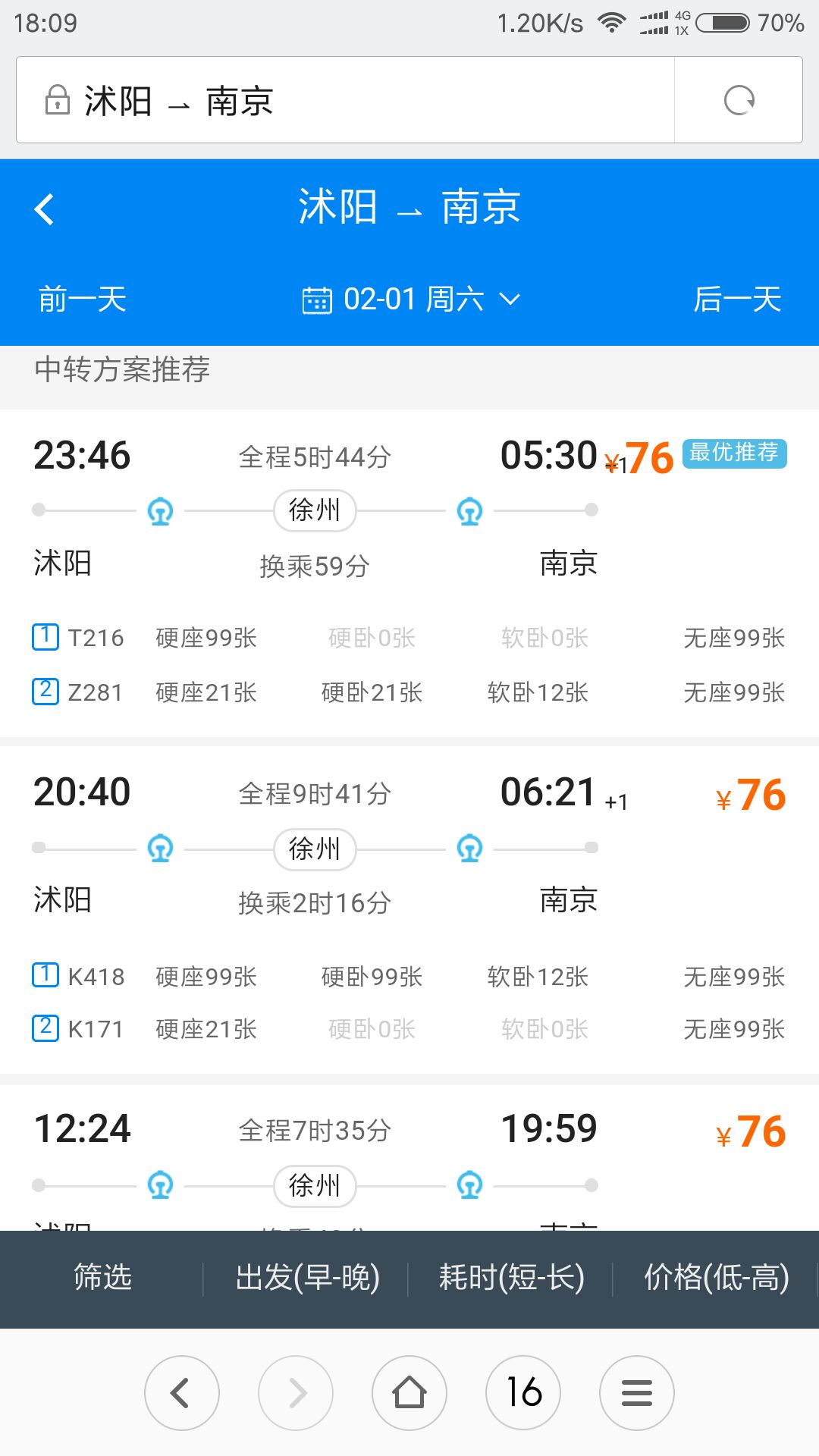The width and height of the screenshot is (819, 1456).
Task: Open the tab switcher showing 16 tabs
Action: 523,1392
